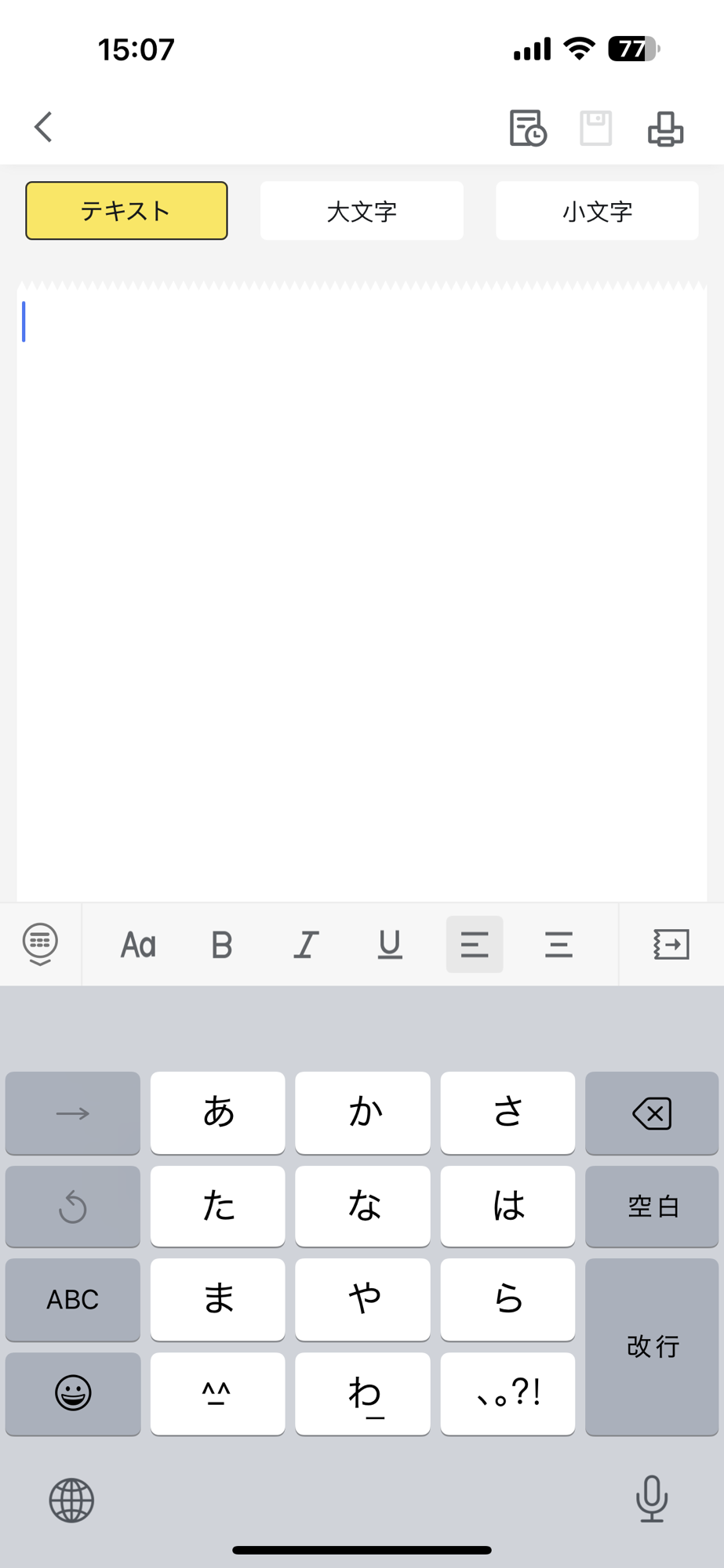Enable italic formatting
Viewport: 724px width, 1568px height.
pyautogui.click(x=306, y=945)
